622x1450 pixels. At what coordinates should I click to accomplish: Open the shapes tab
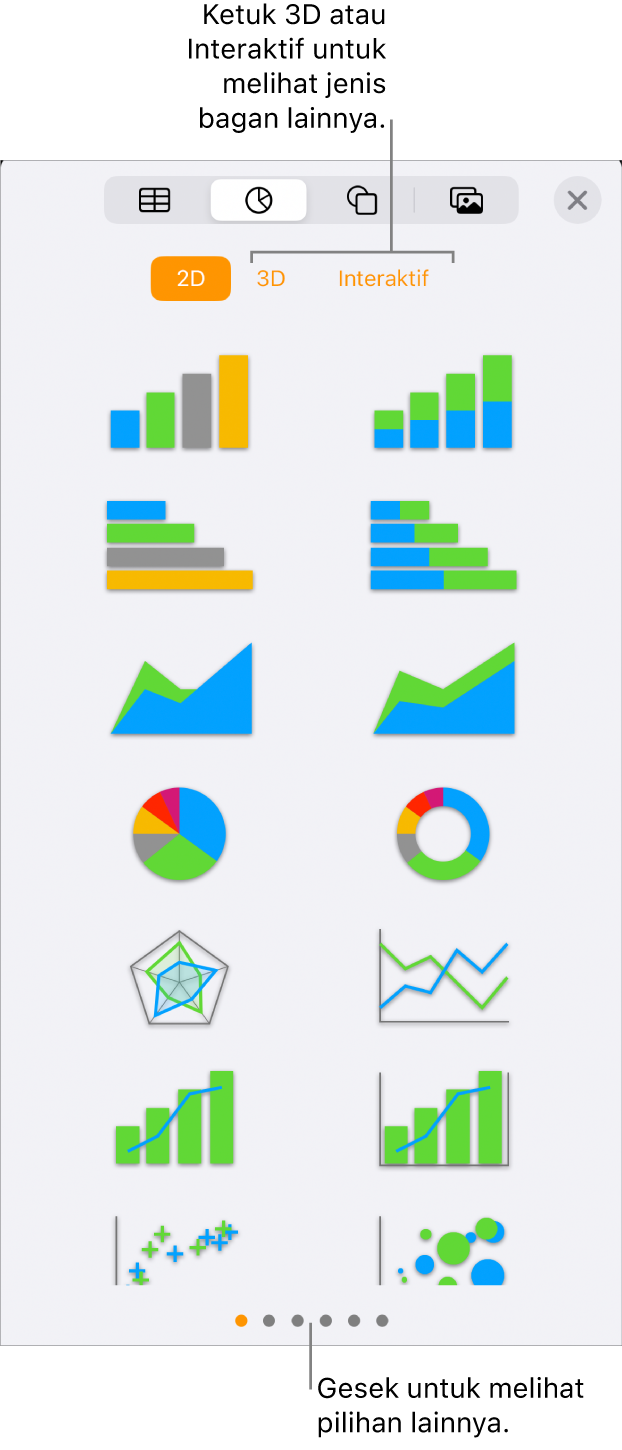pyautogui.click(x=362, y=200)
